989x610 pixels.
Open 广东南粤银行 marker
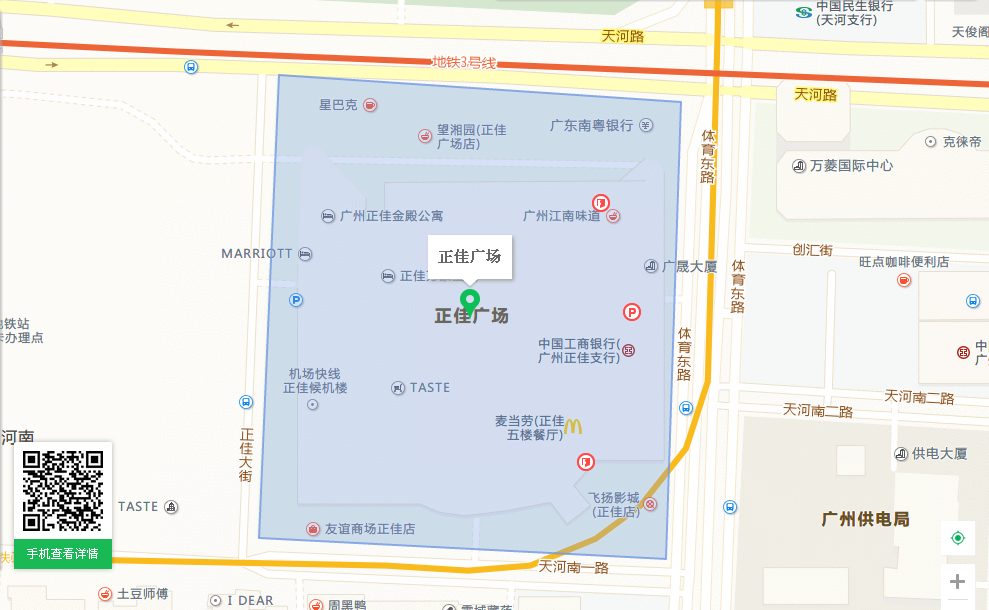click(646, 126)
